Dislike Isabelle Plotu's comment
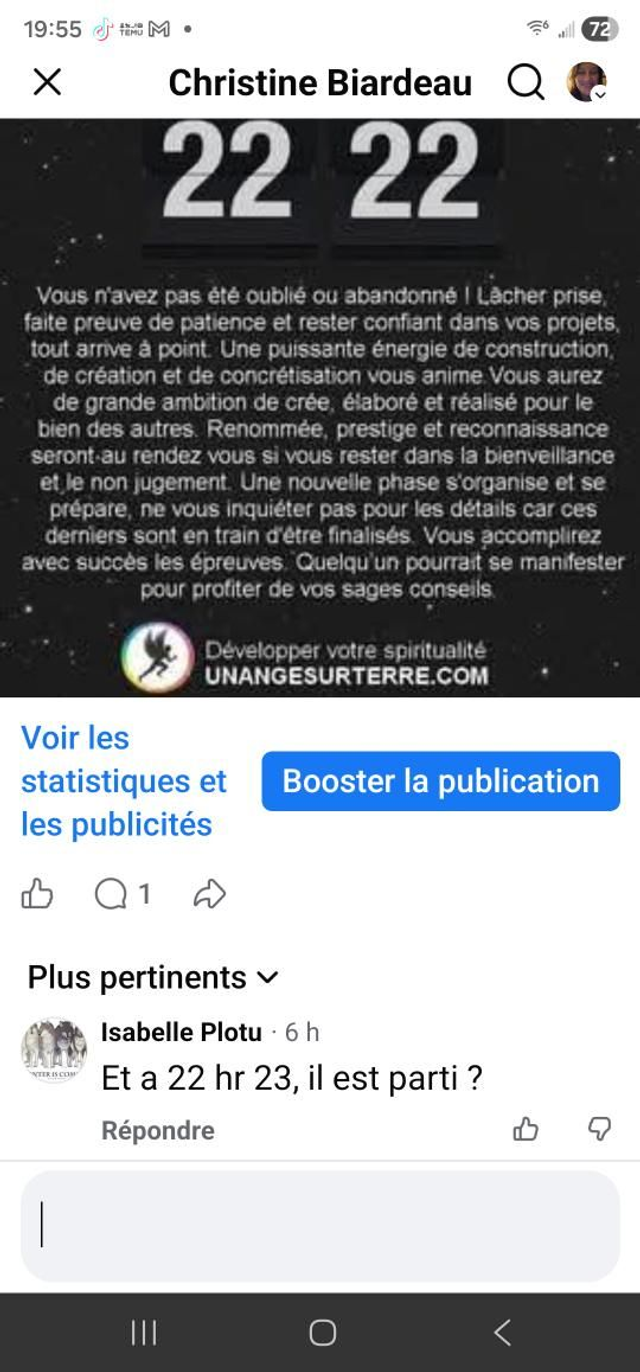This screenshot has width=640, height=1372. [599, 1130]
